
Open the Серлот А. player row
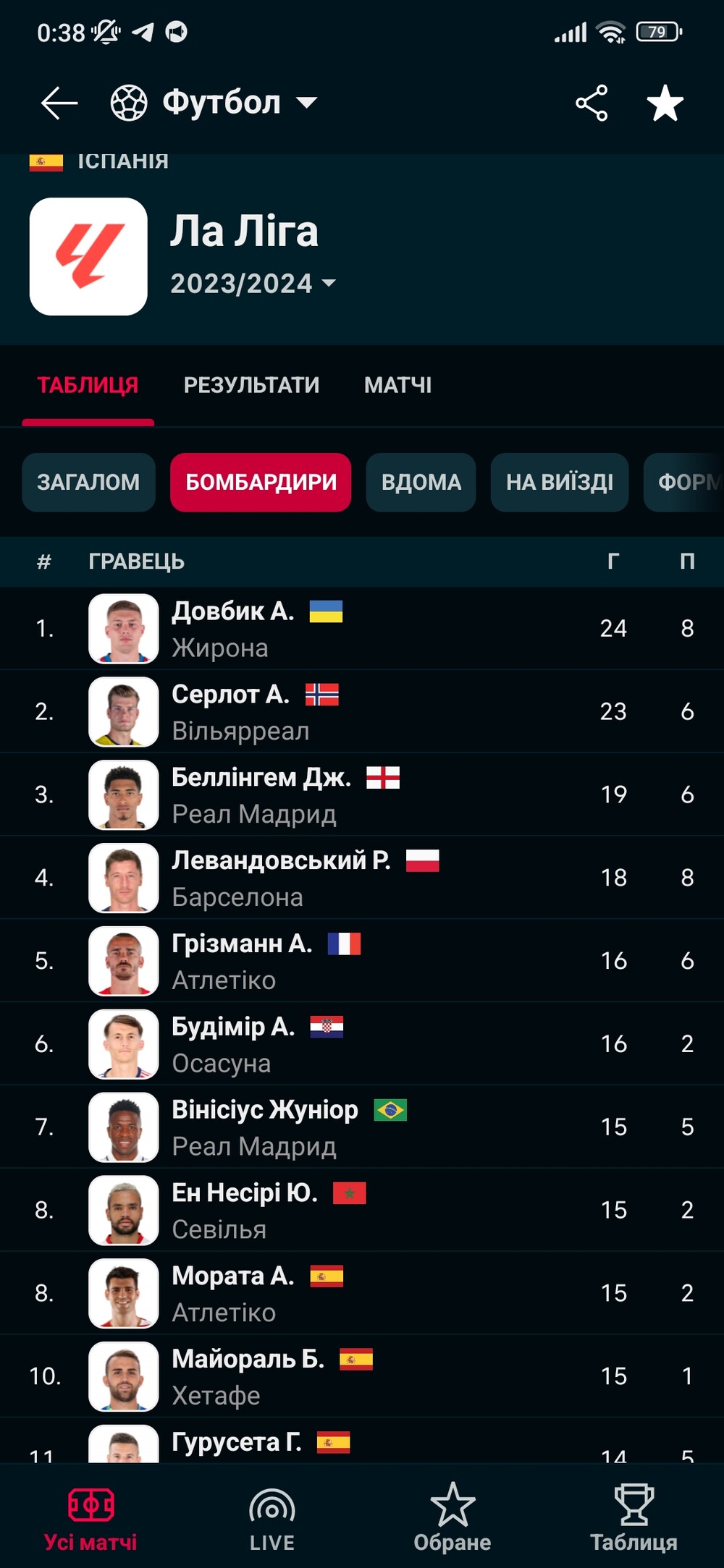(x=362, y=711)
